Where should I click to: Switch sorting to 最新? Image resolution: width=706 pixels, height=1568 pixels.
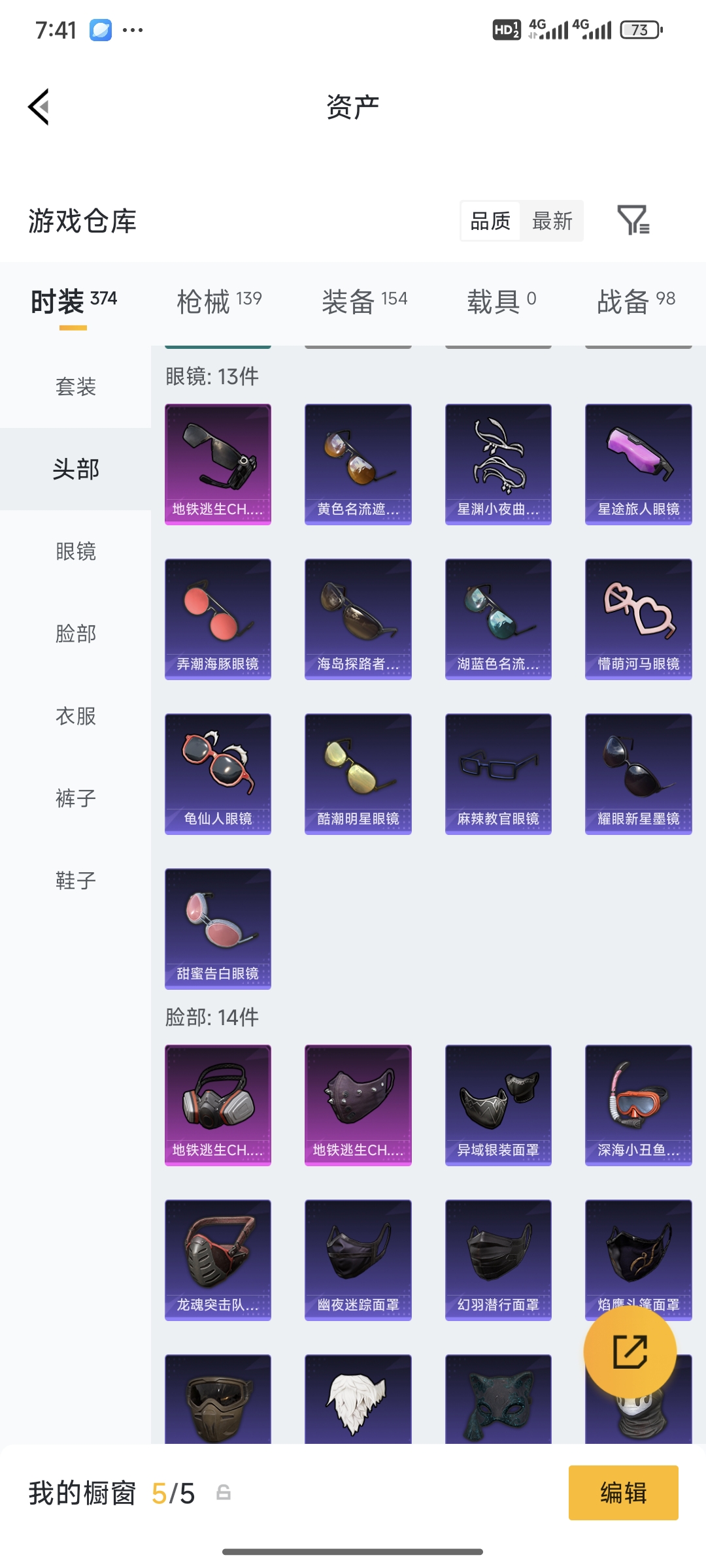pyautogui.click(x=552, y=221)
